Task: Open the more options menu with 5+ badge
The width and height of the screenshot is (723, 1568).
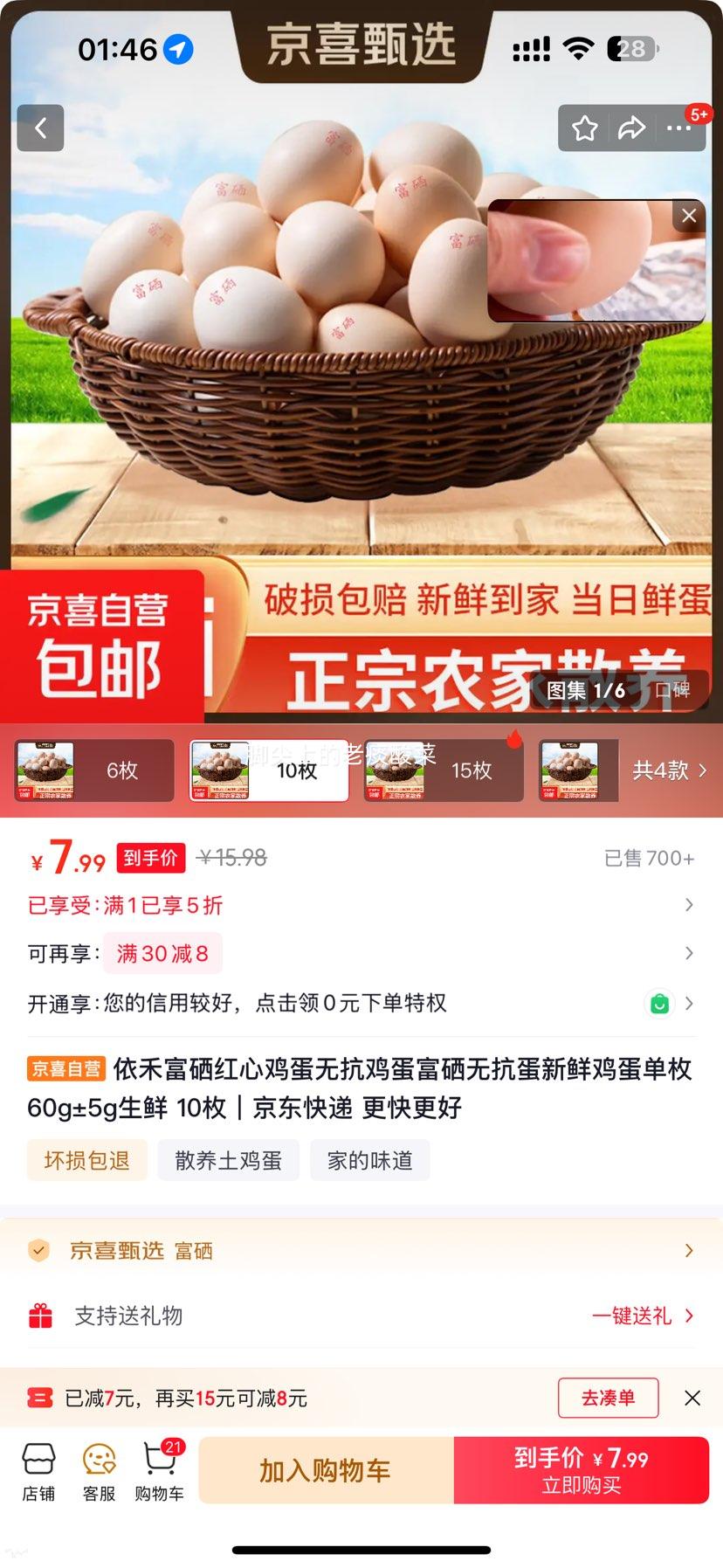Action: point(678,128)
